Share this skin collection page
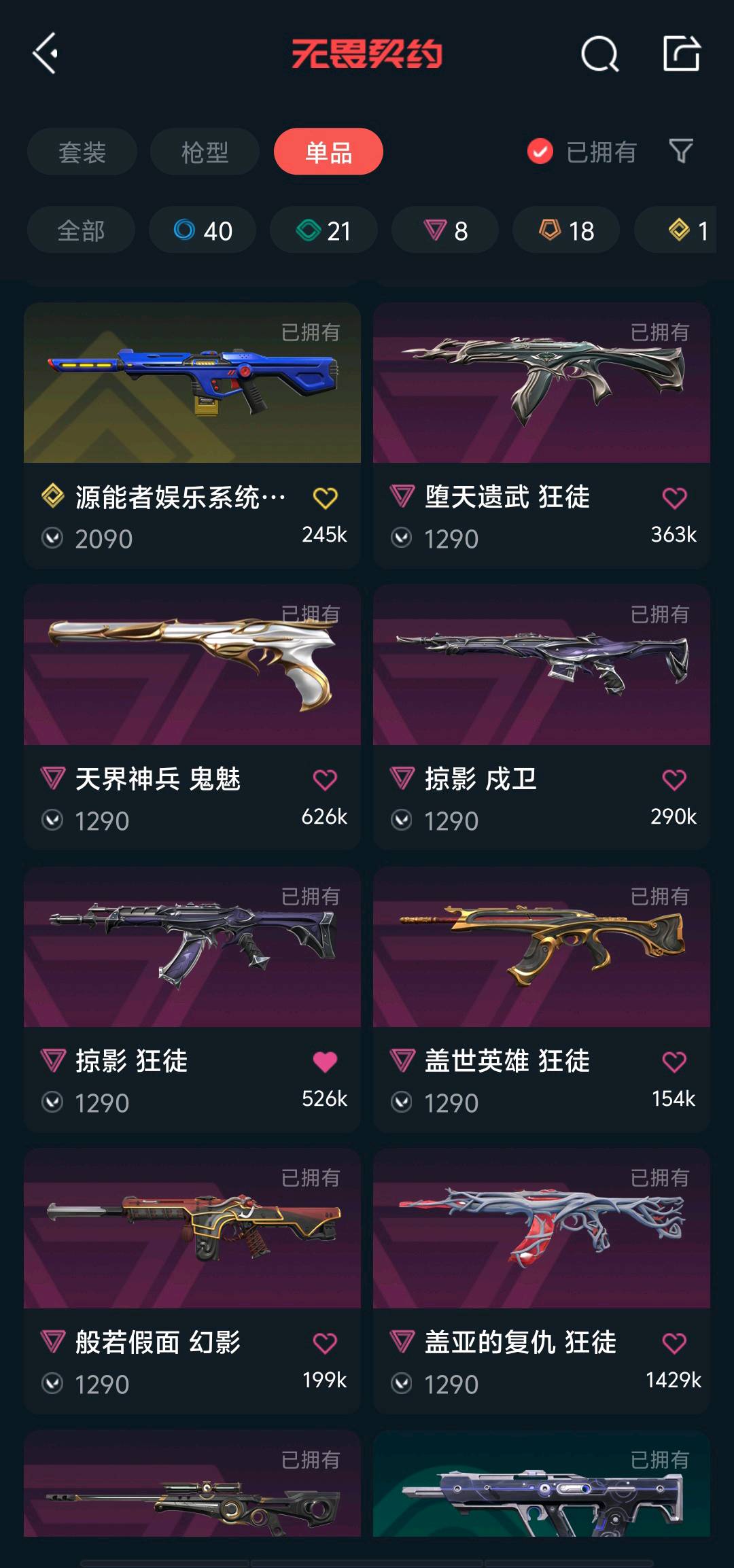This screenshot has height=1568, width=734. coord(681,54)
